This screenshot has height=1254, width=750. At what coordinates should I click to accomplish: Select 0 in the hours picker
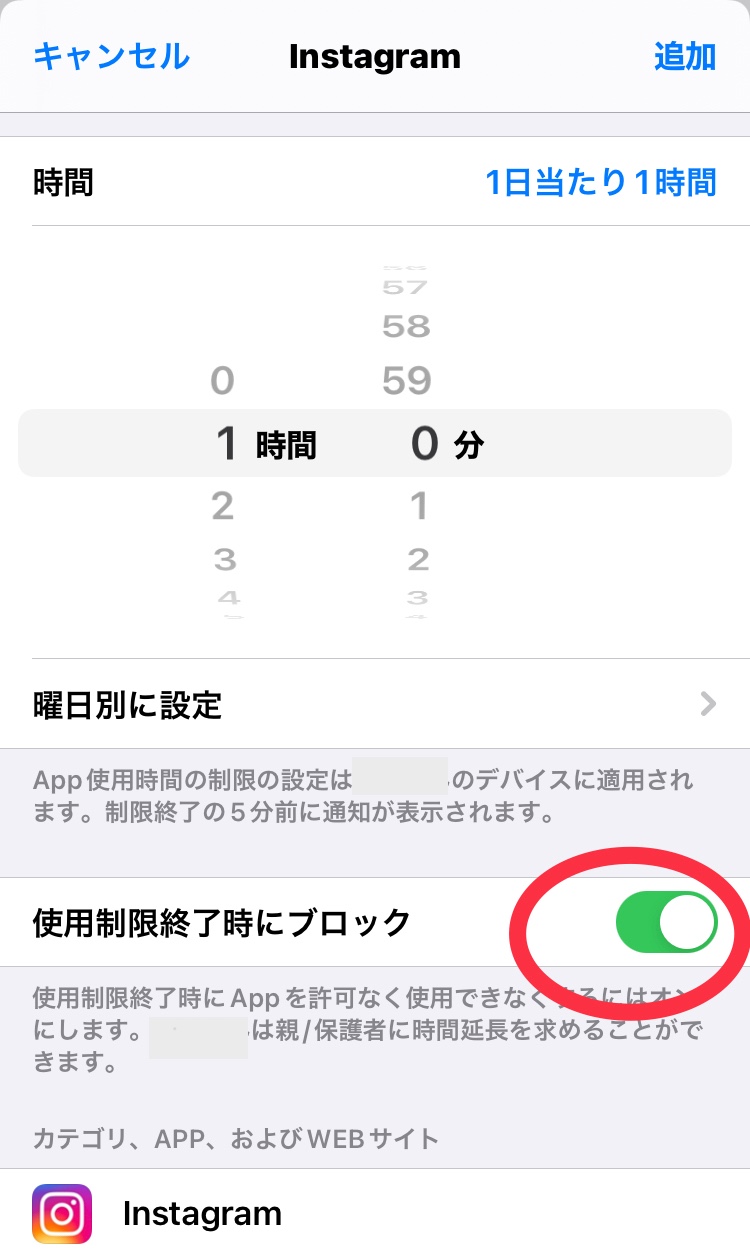[223, 380]
